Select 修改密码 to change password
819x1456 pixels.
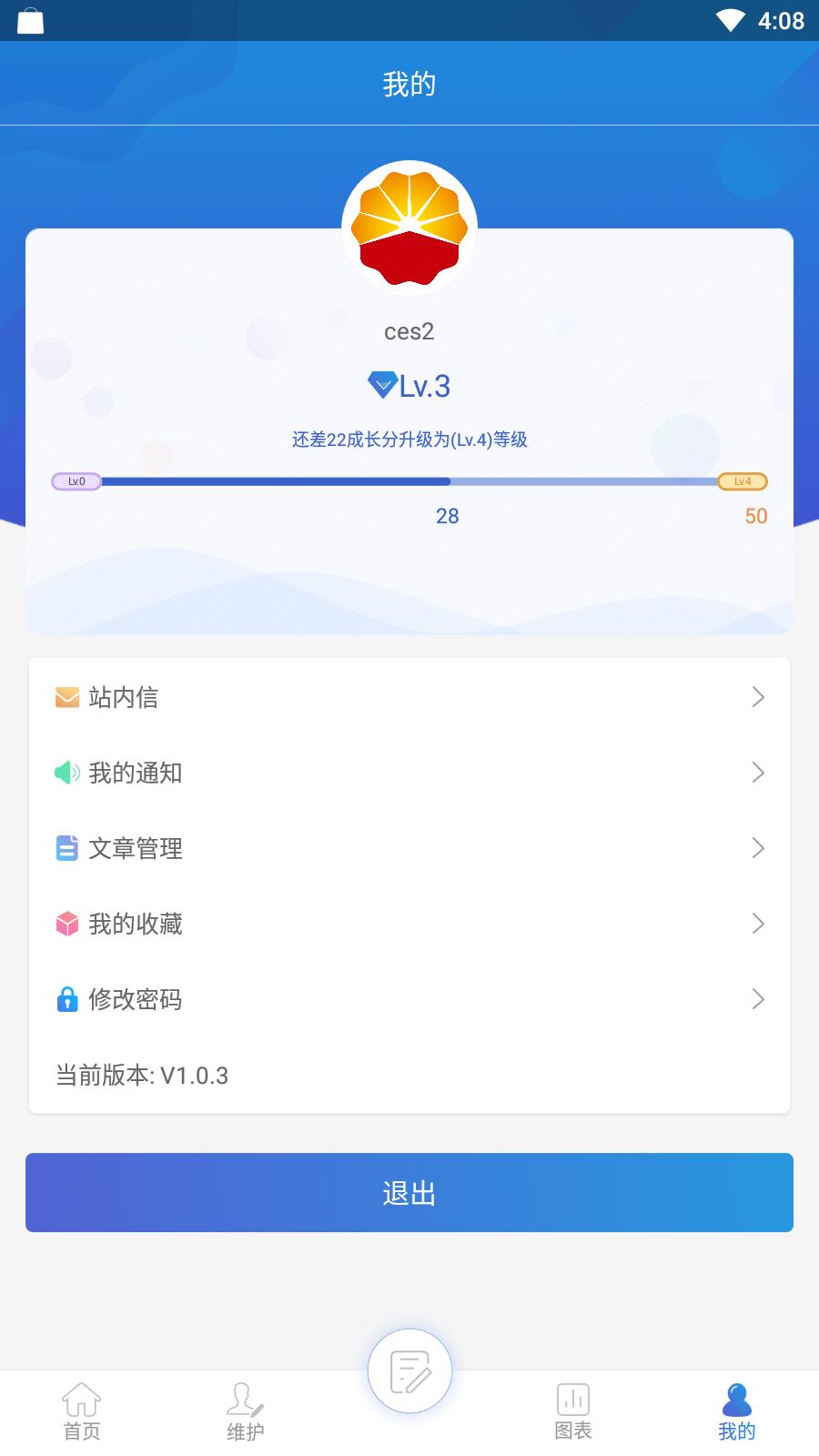click(x=409, y=999)
